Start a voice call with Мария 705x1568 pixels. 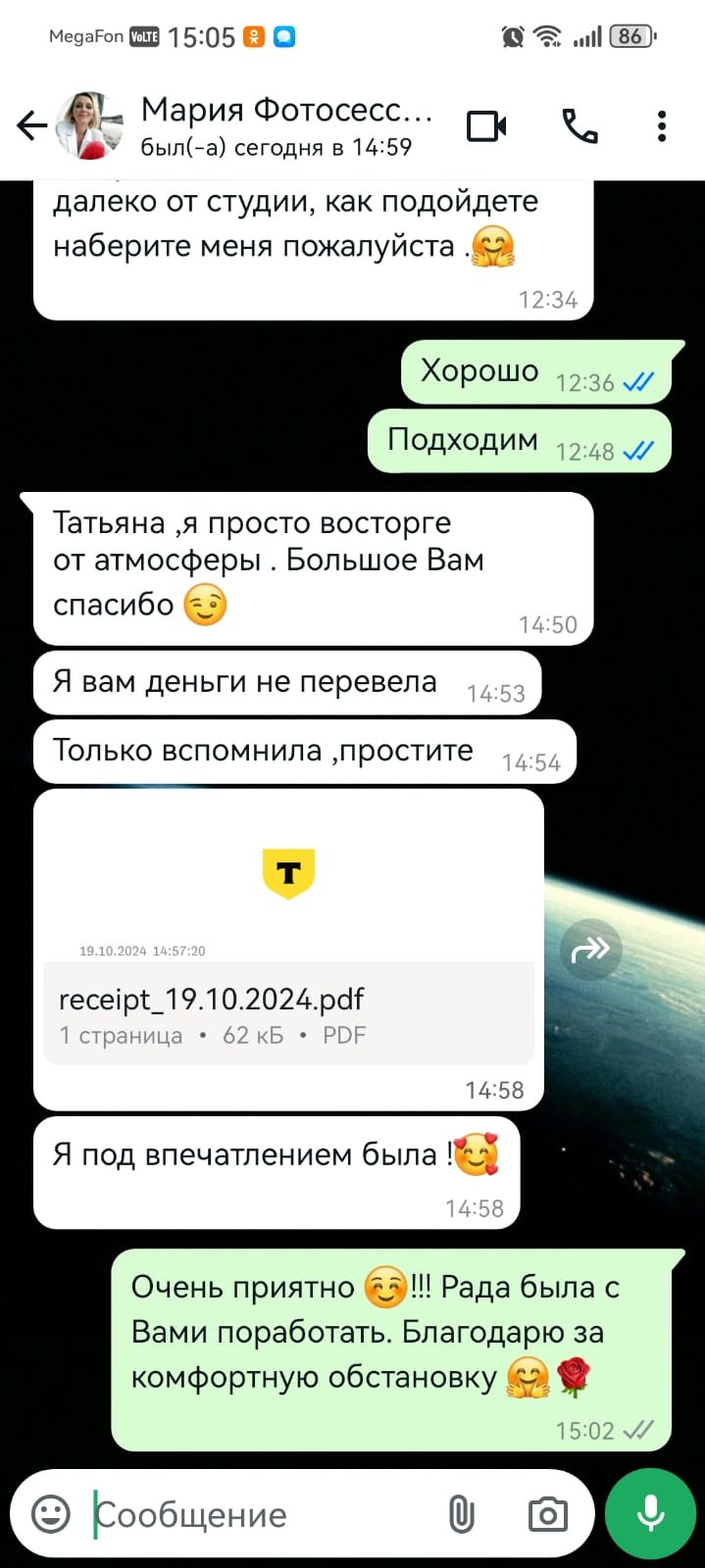579,126
